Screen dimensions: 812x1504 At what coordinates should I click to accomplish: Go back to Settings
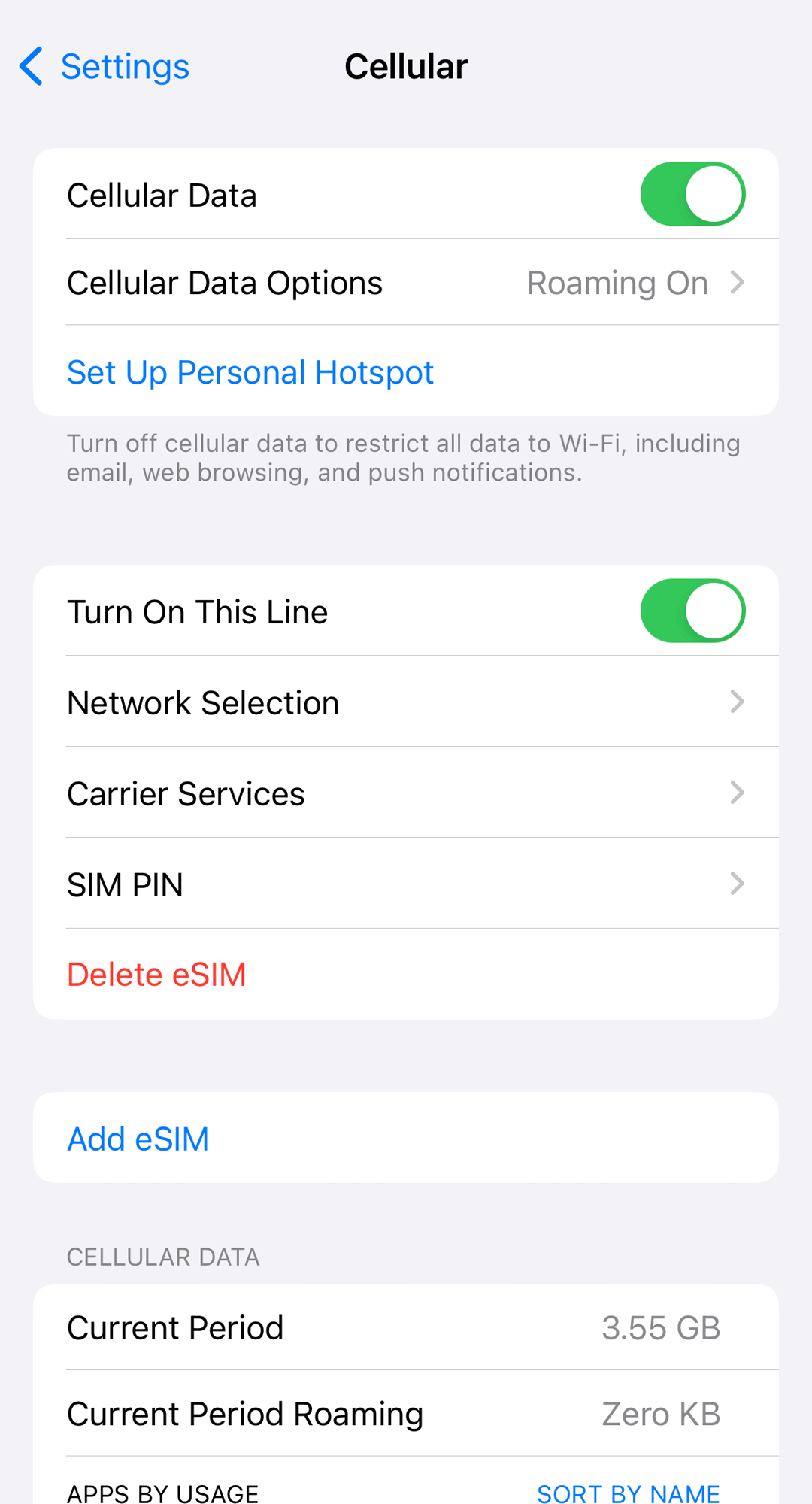pos(105,66)
